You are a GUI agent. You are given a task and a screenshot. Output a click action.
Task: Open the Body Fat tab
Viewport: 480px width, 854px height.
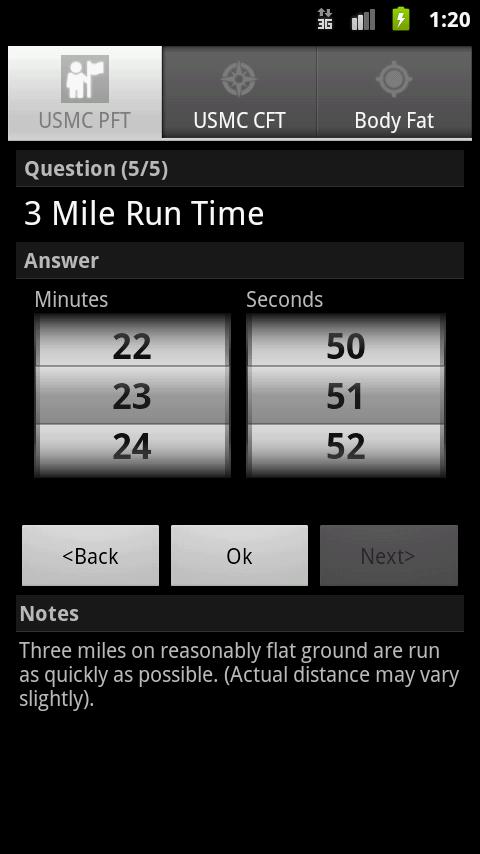(x=394, y=92)
